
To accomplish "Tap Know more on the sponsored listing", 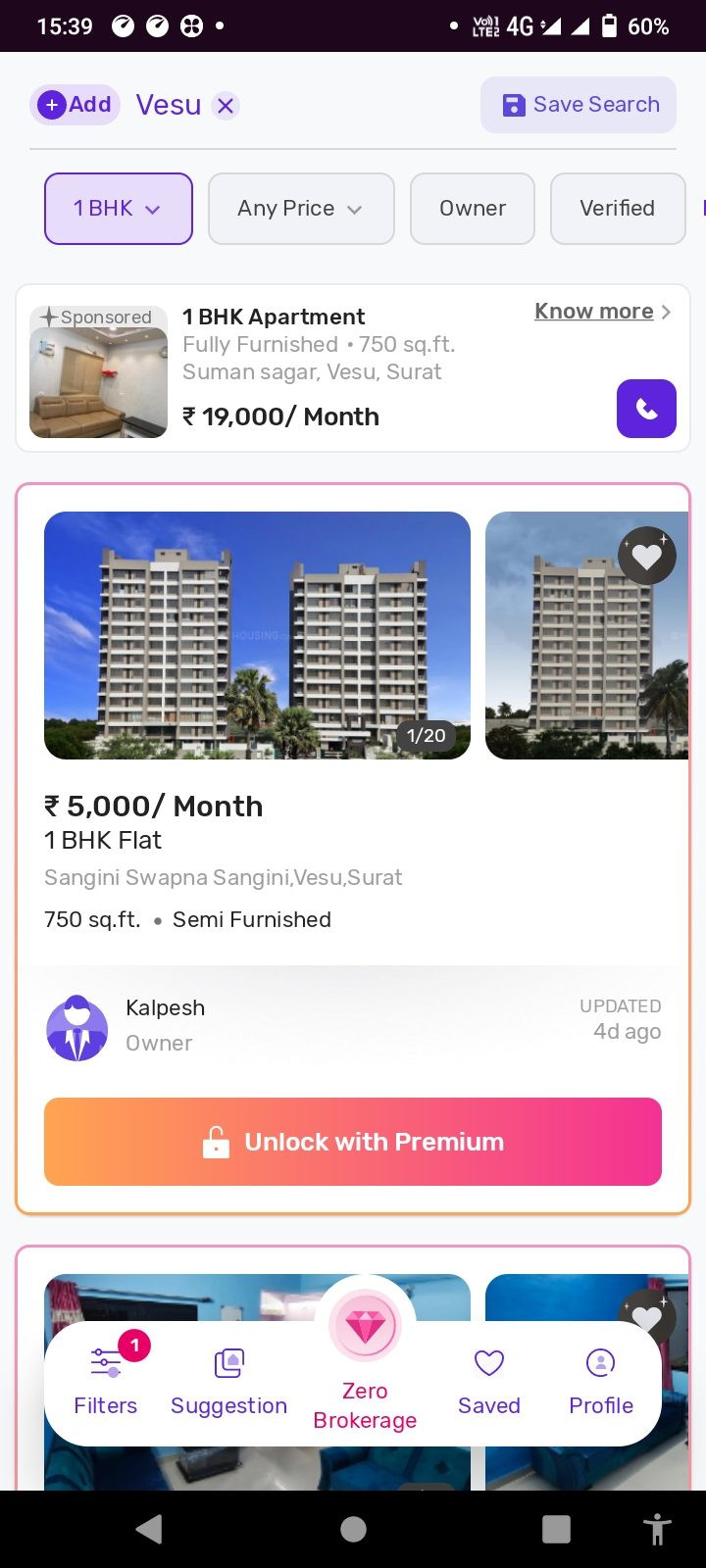I will coord(603,312).
